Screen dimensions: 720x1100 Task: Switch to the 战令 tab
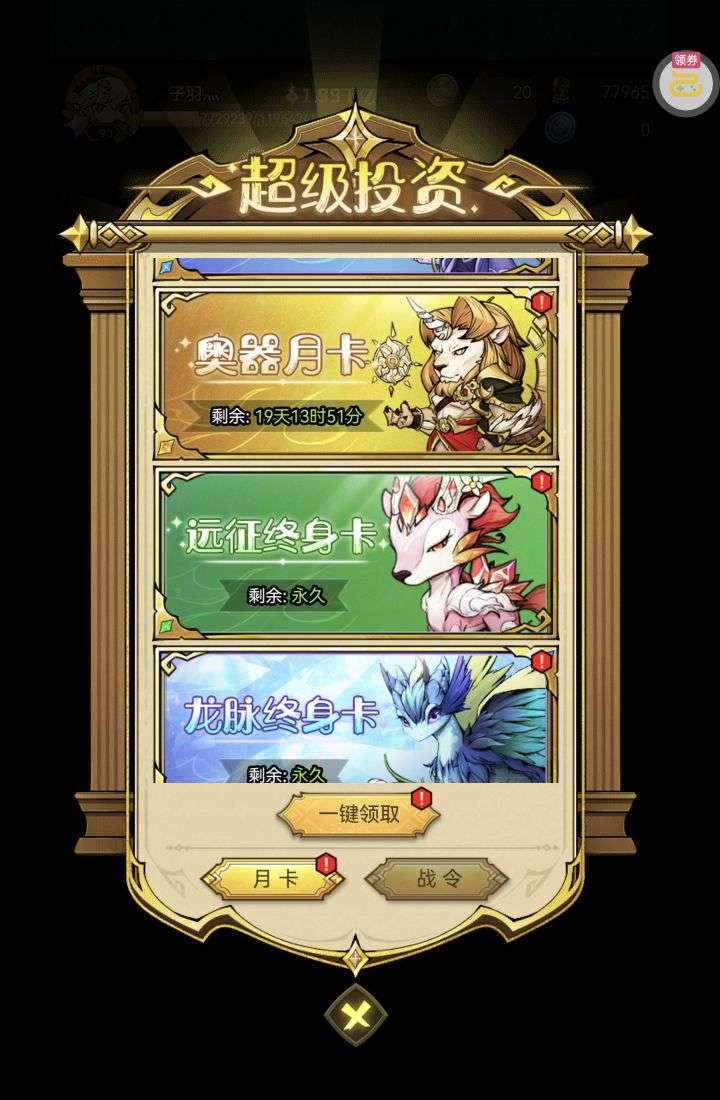click(438, 880)
